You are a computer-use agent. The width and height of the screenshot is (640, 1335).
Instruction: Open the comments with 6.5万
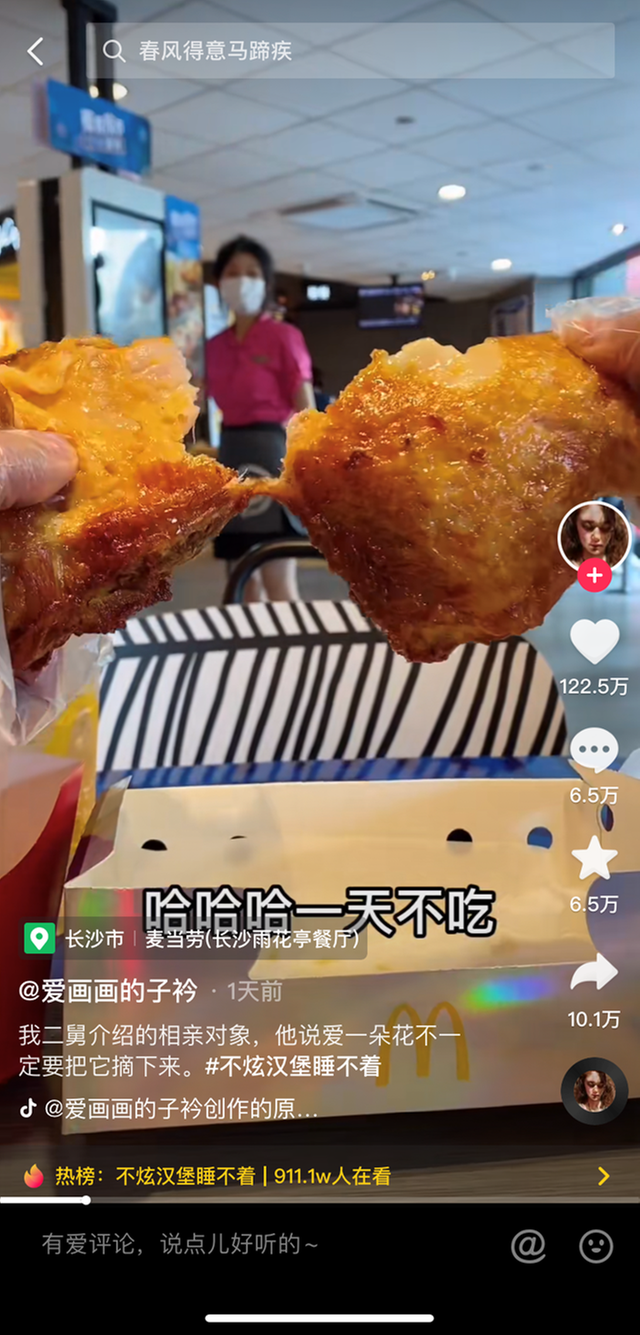tap(594, 751)
